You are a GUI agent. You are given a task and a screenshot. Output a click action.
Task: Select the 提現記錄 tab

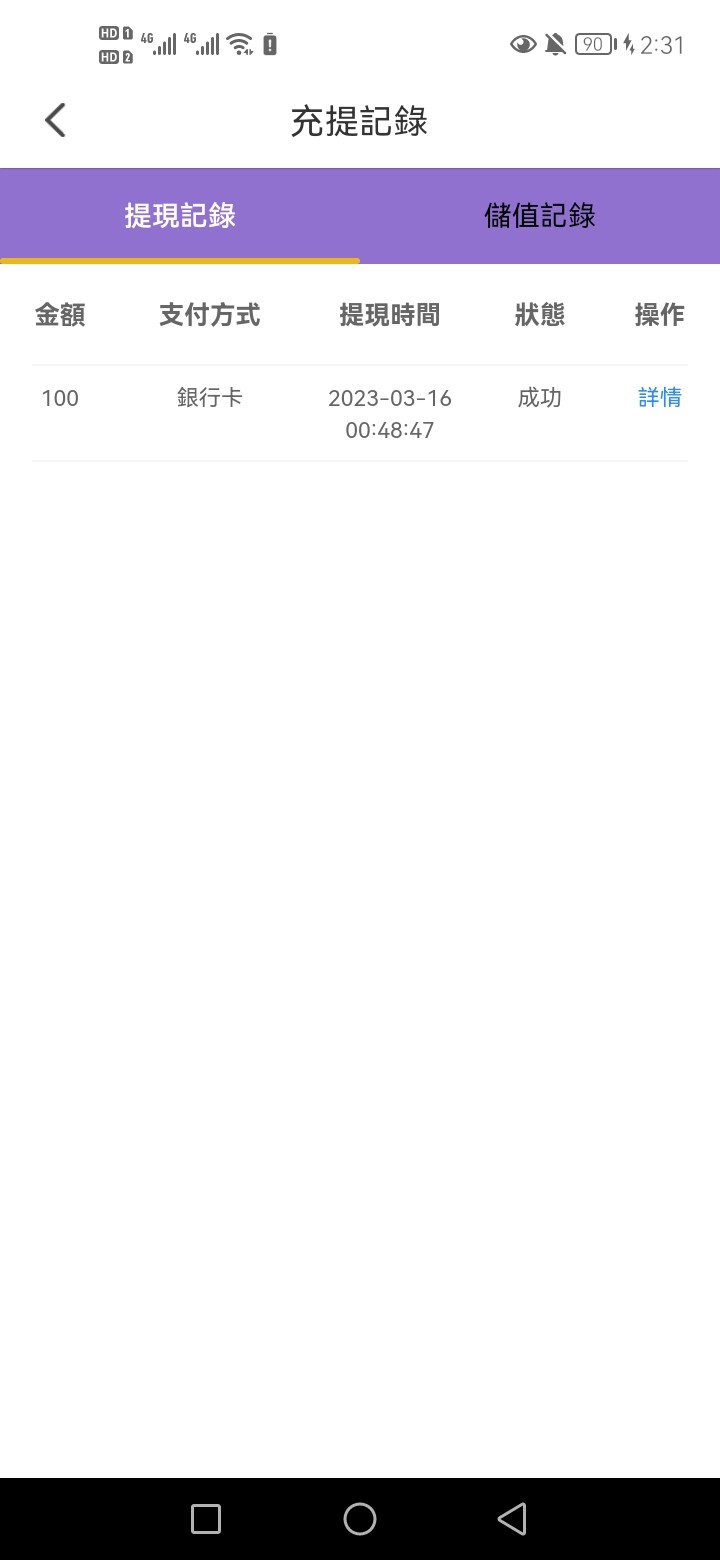point(180,216)
